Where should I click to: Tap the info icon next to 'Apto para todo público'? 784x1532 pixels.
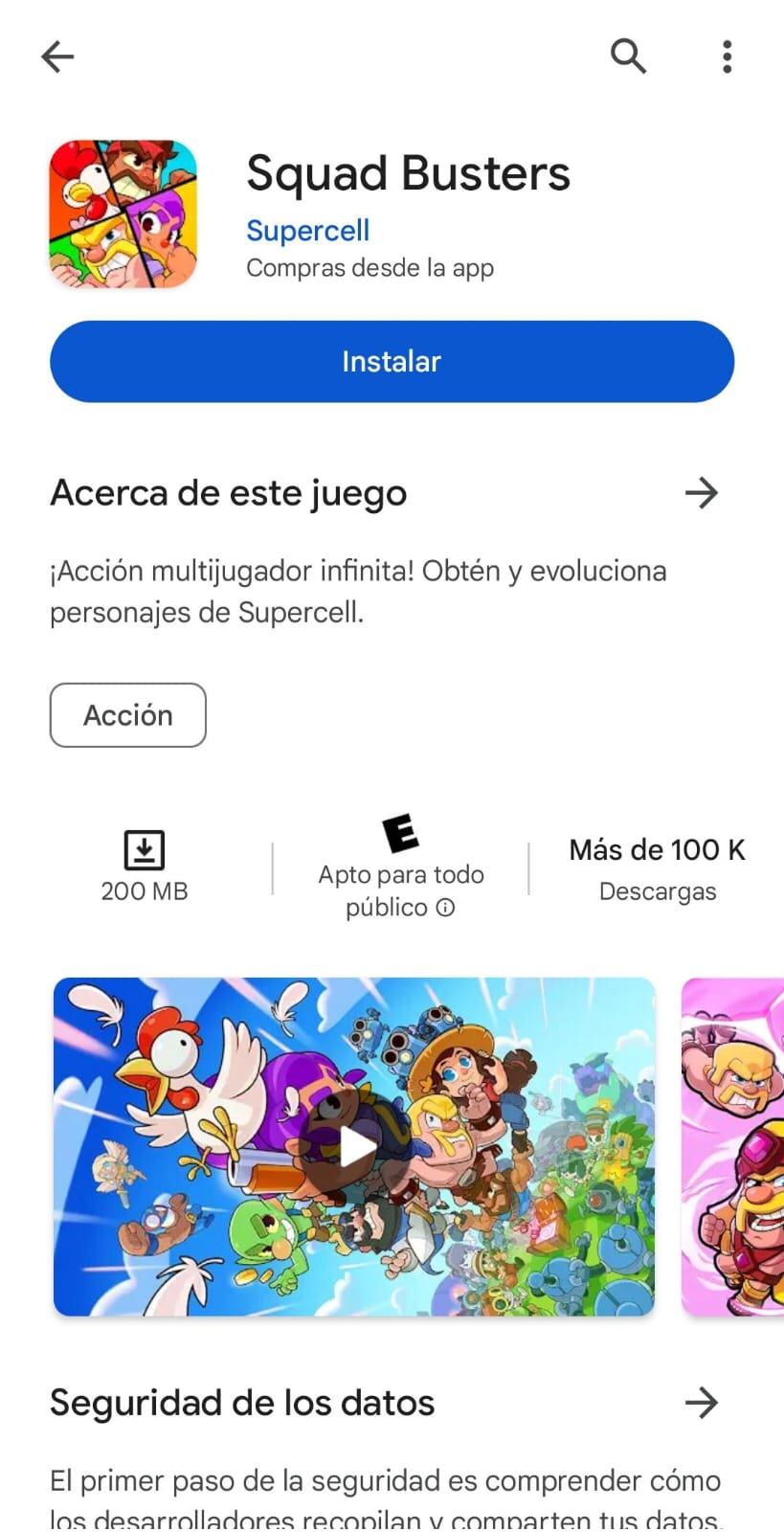446,907
